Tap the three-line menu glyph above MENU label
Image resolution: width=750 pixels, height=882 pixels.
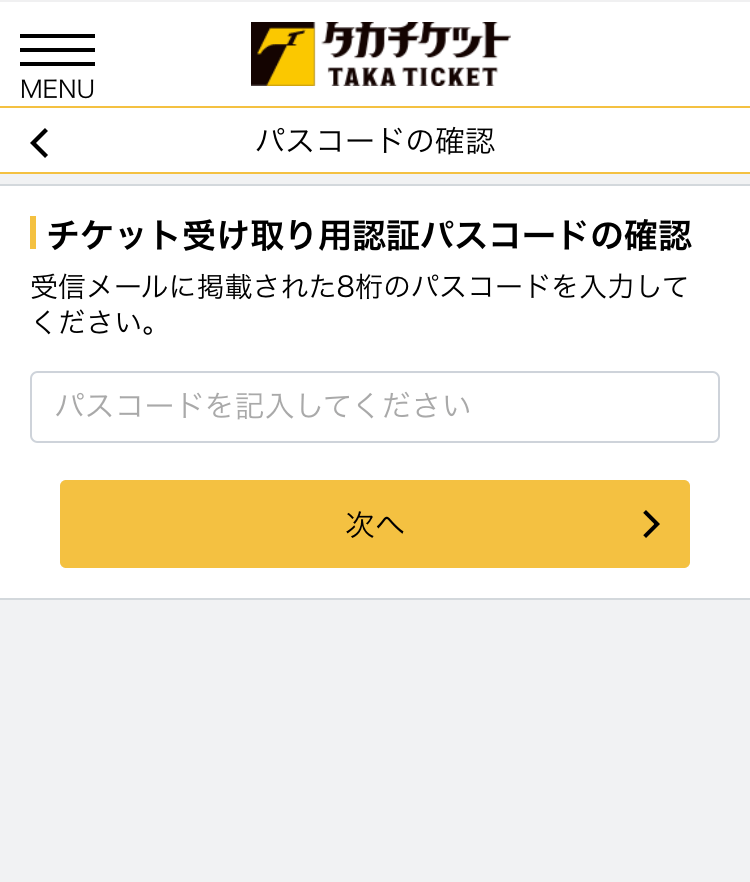56,48
